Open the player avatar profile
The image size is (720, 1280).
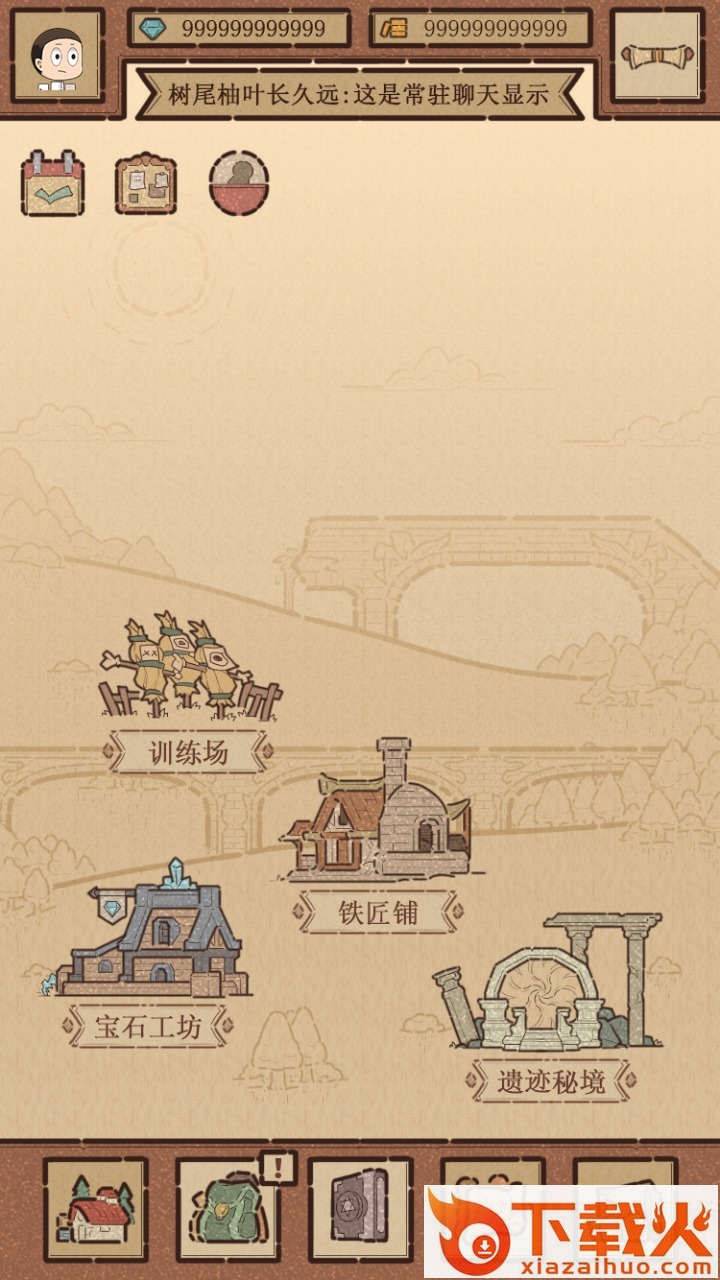tap(58, 56)
